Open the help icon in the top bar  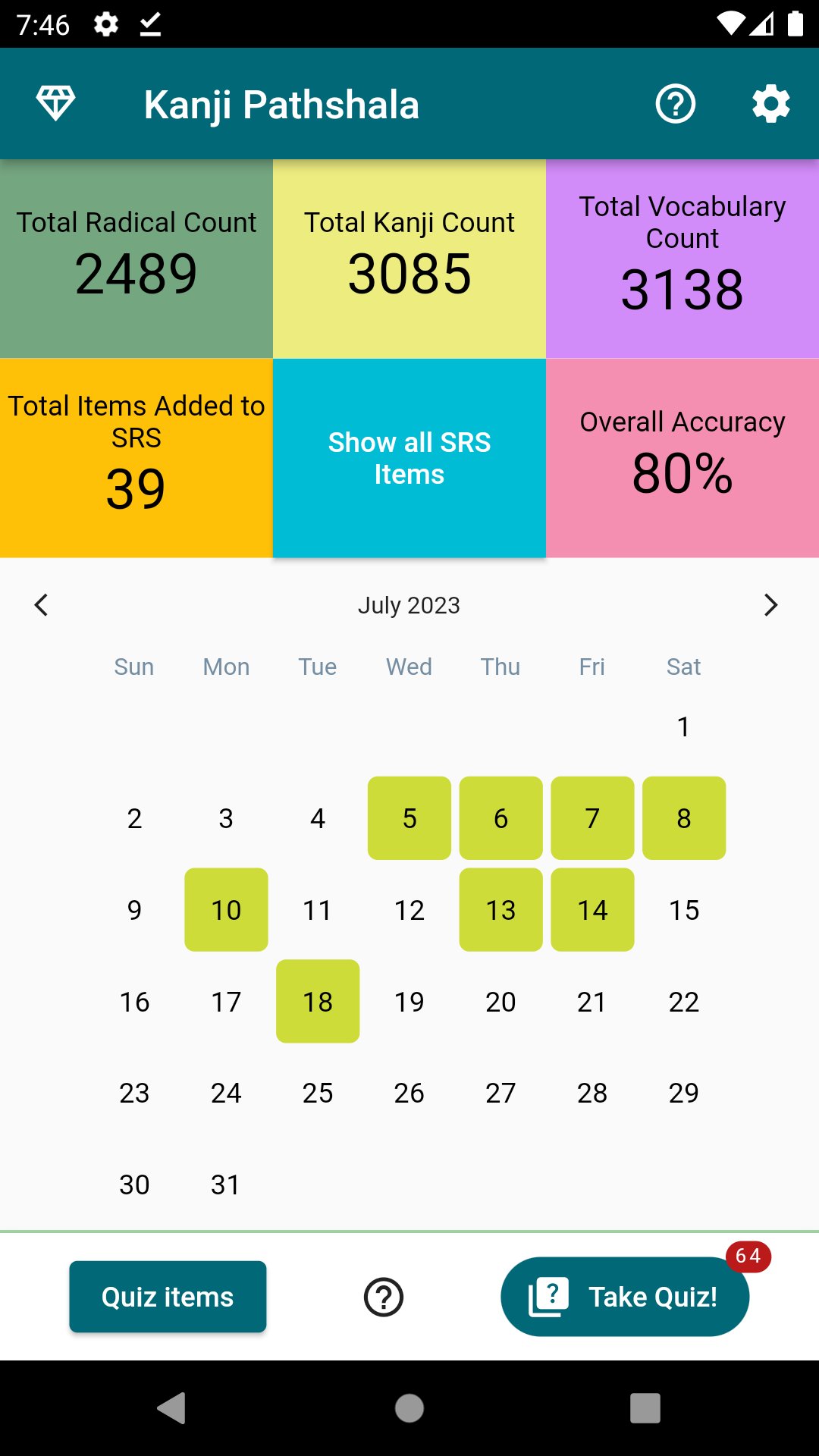click(675, 104)
